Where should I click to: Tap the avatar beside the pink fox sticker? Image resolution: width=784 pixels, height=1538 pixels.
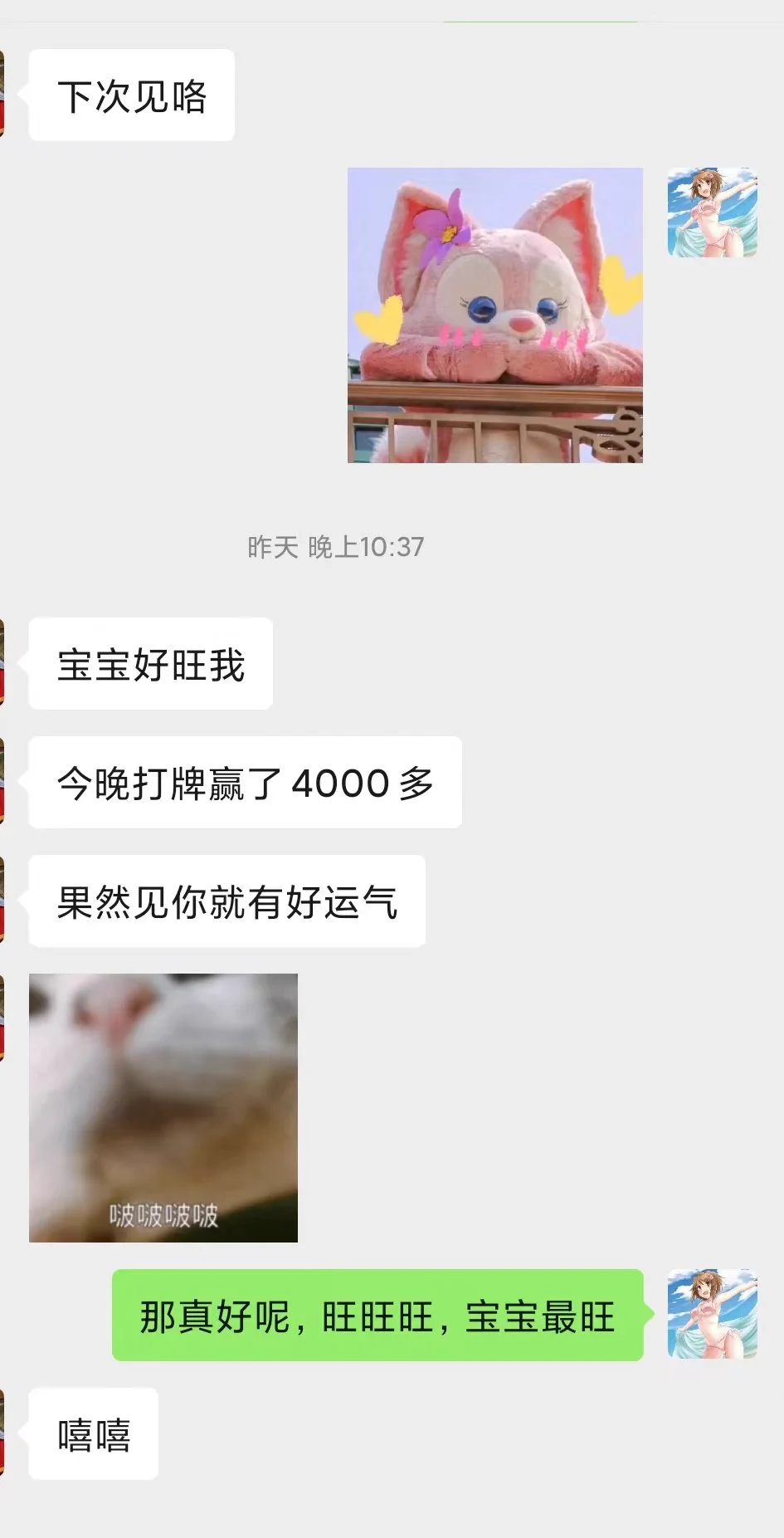(712, 212)
